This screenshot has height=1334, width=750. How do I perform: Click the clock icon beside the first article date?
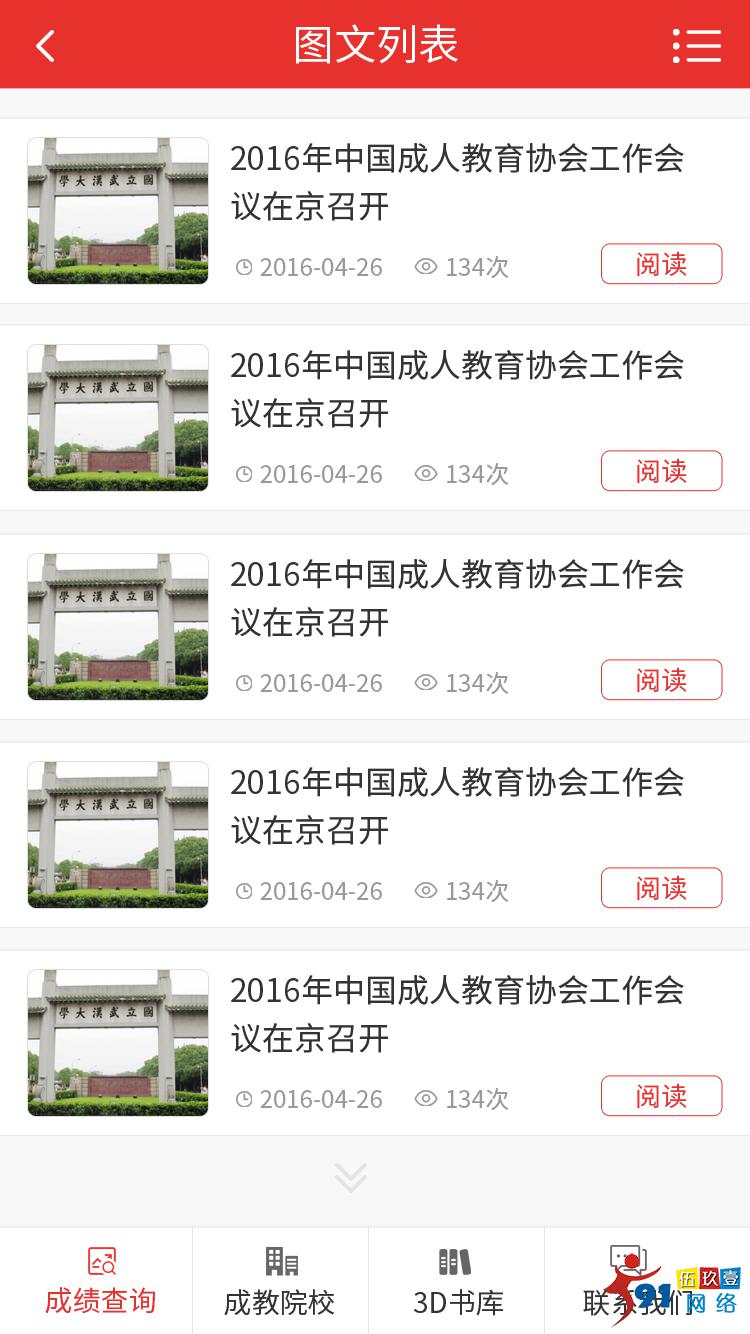(x=243, y=266)
